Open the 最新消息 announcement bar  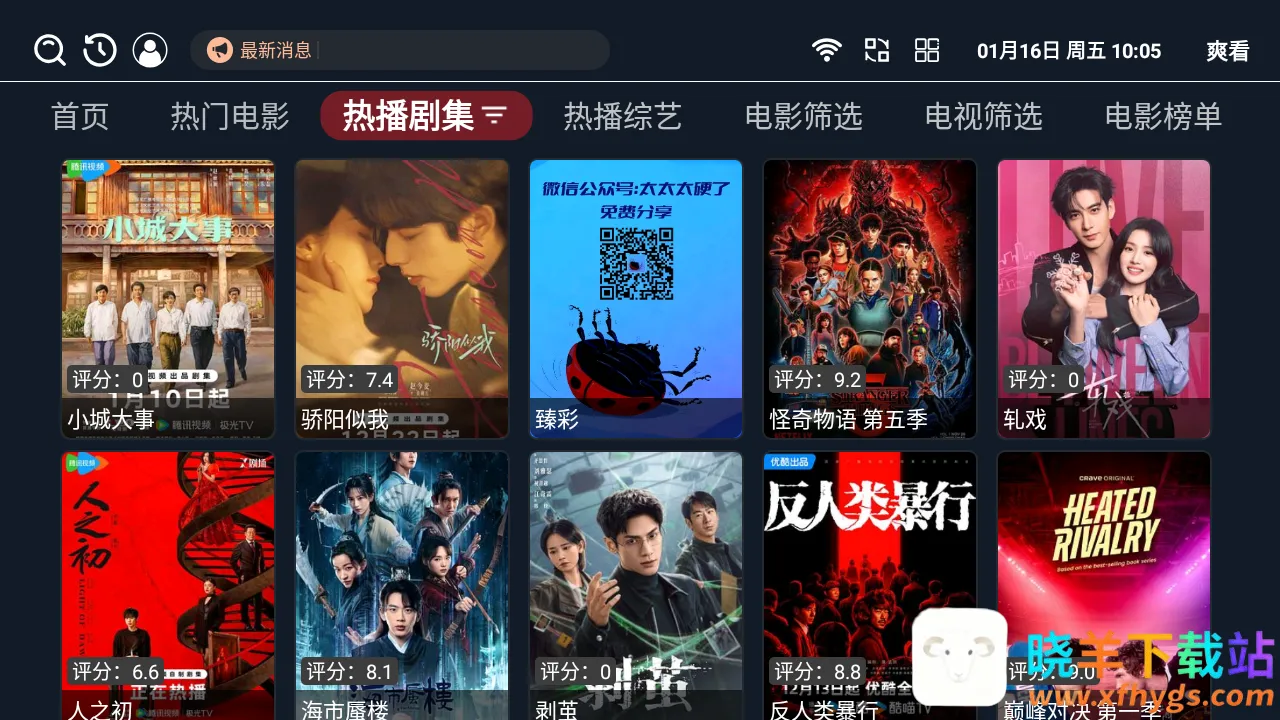[x=400, y=50]
